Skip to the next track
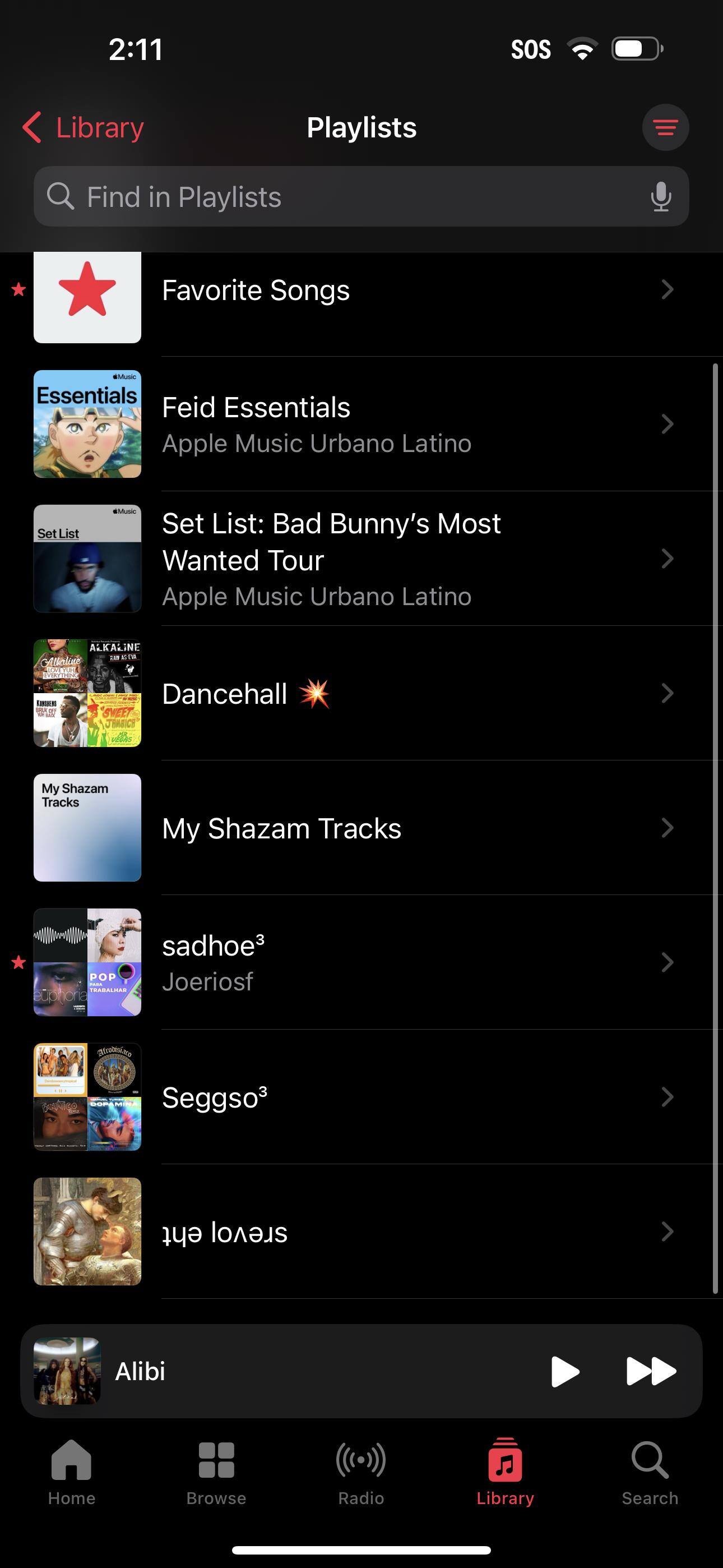 (x=651, y=1371)
